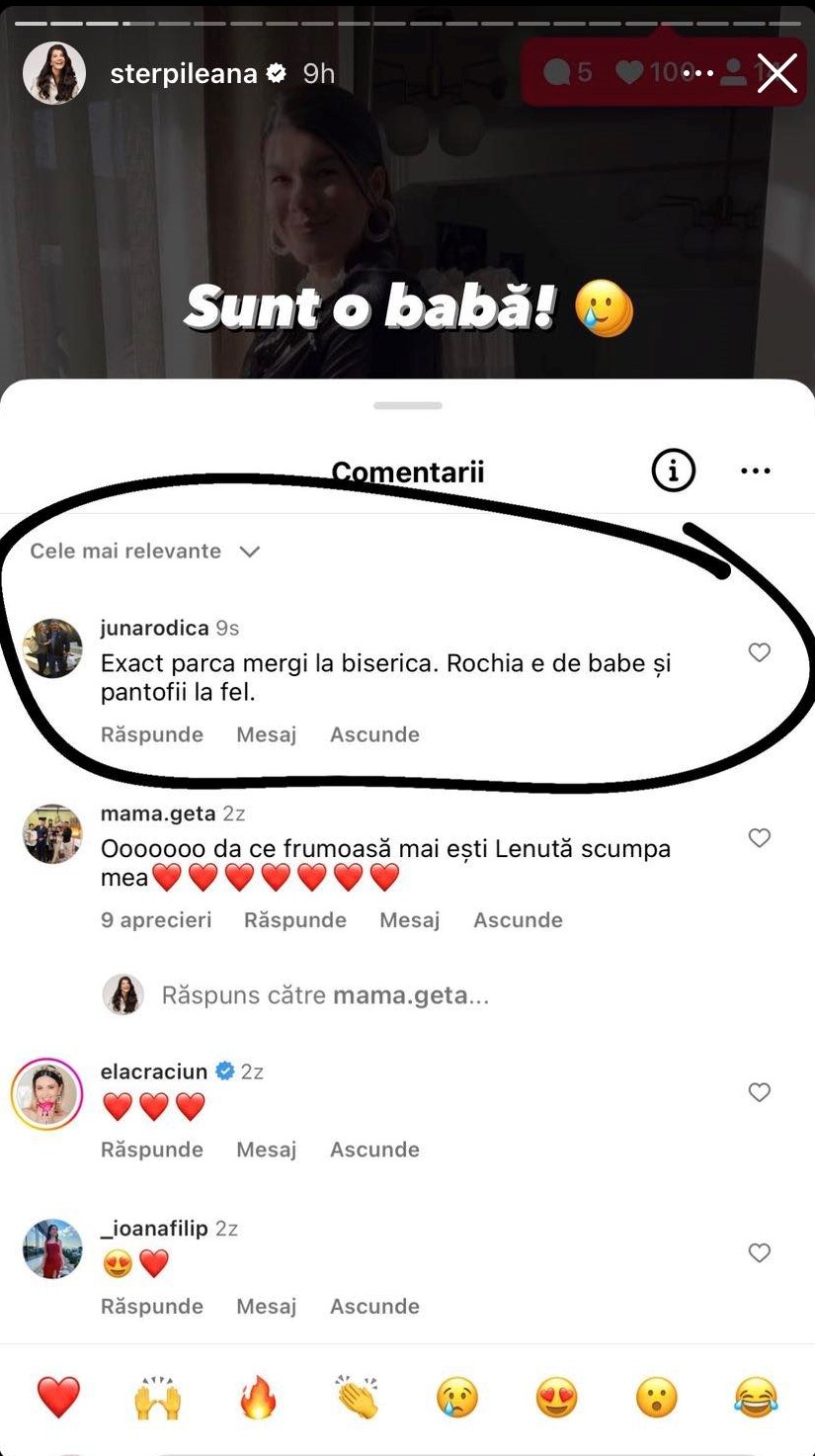This screenshot has height=1456, width=815.
Task: Expand the reply to mama.geta
Action: 325,995
